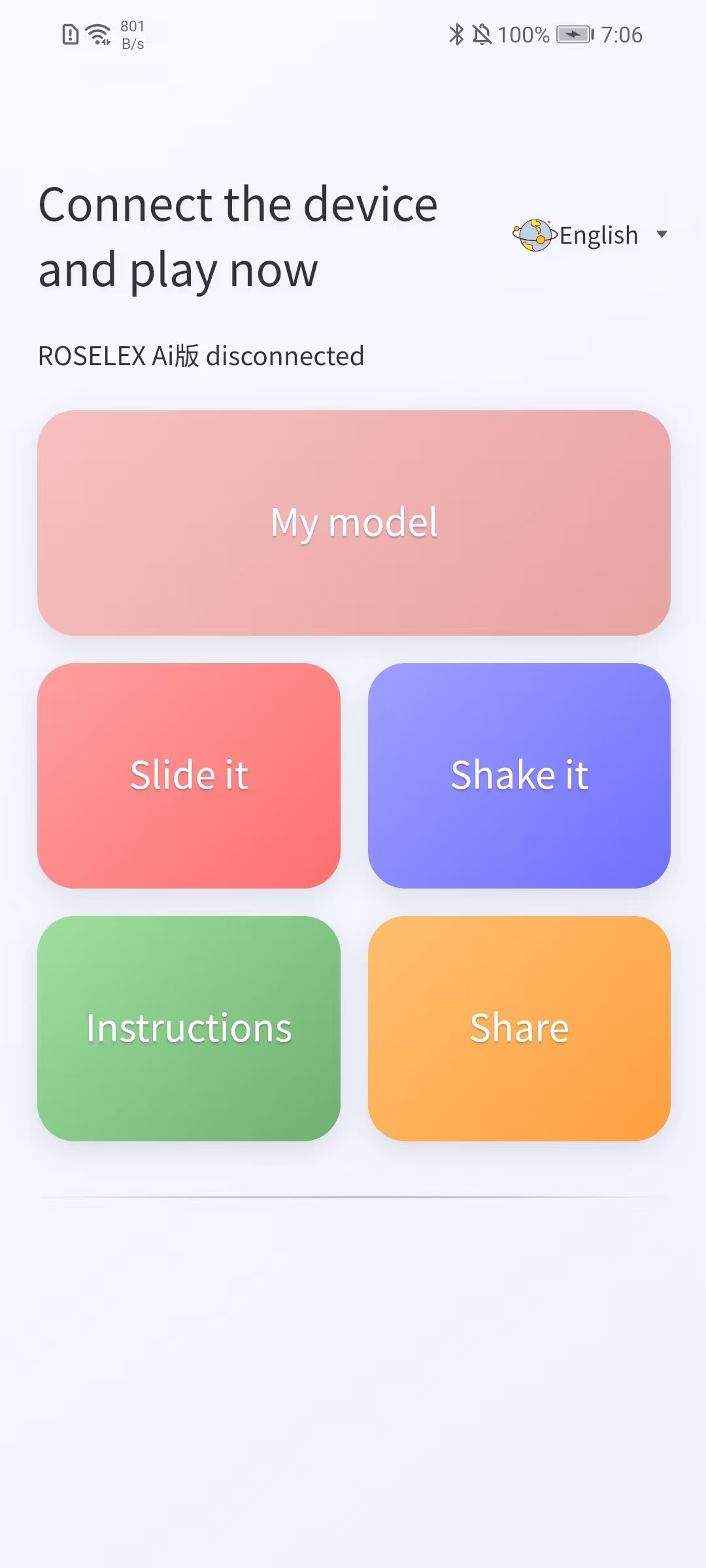Select the Slide it mode
The height and width of the screenshot is (1568, 706).
click(x=189, y=776)
